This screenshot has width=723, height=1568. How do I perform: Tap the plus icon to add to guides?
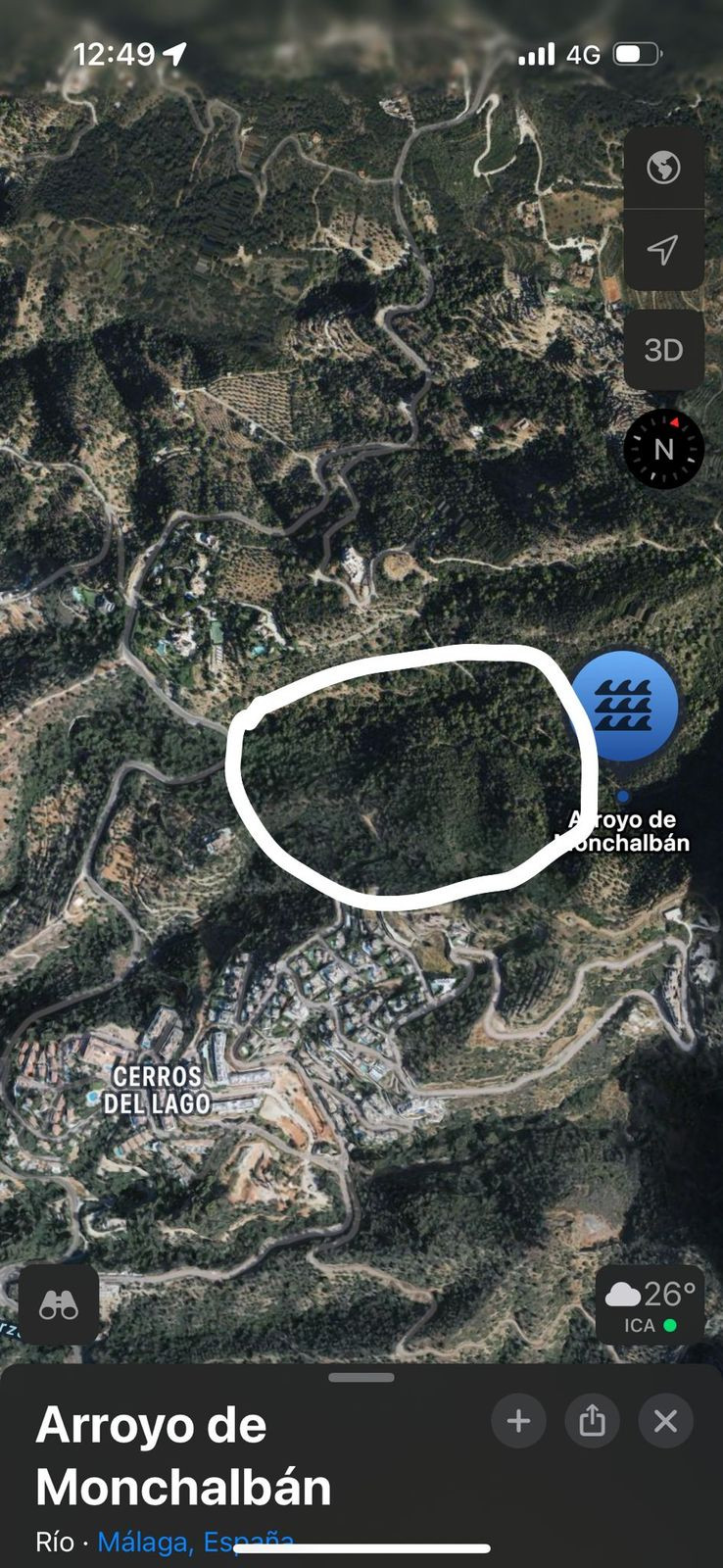pyautogui.click(x=518, y=1421)
